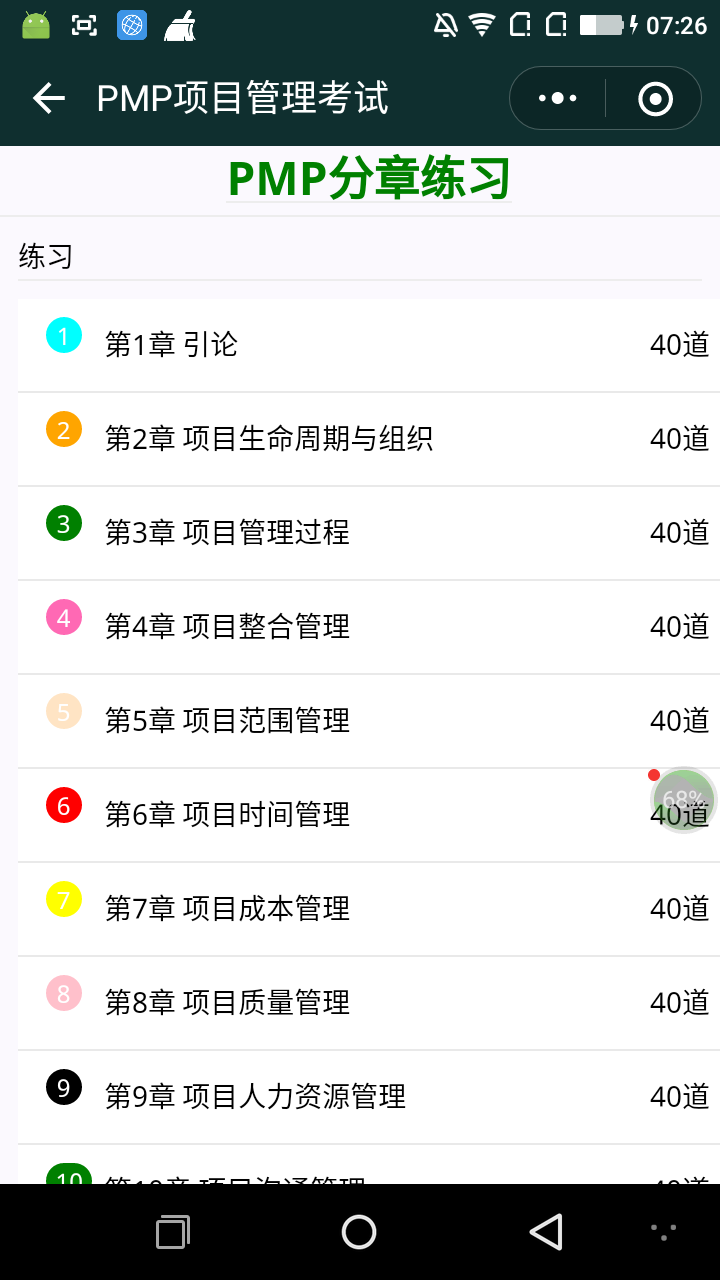Go back using the top-left arrow

coord(48,98)
